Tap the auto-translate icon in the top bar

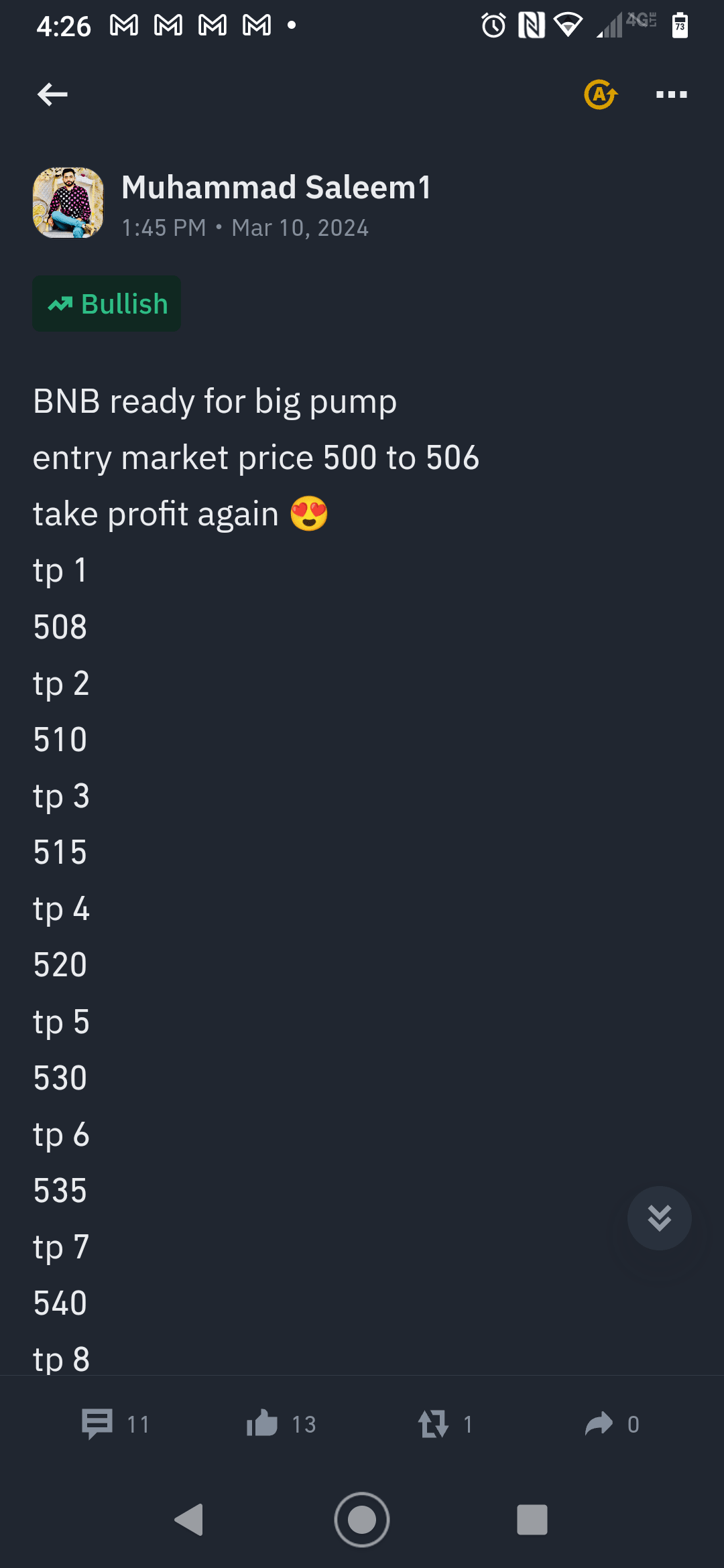pyautogui.click(x=600, y=94)
